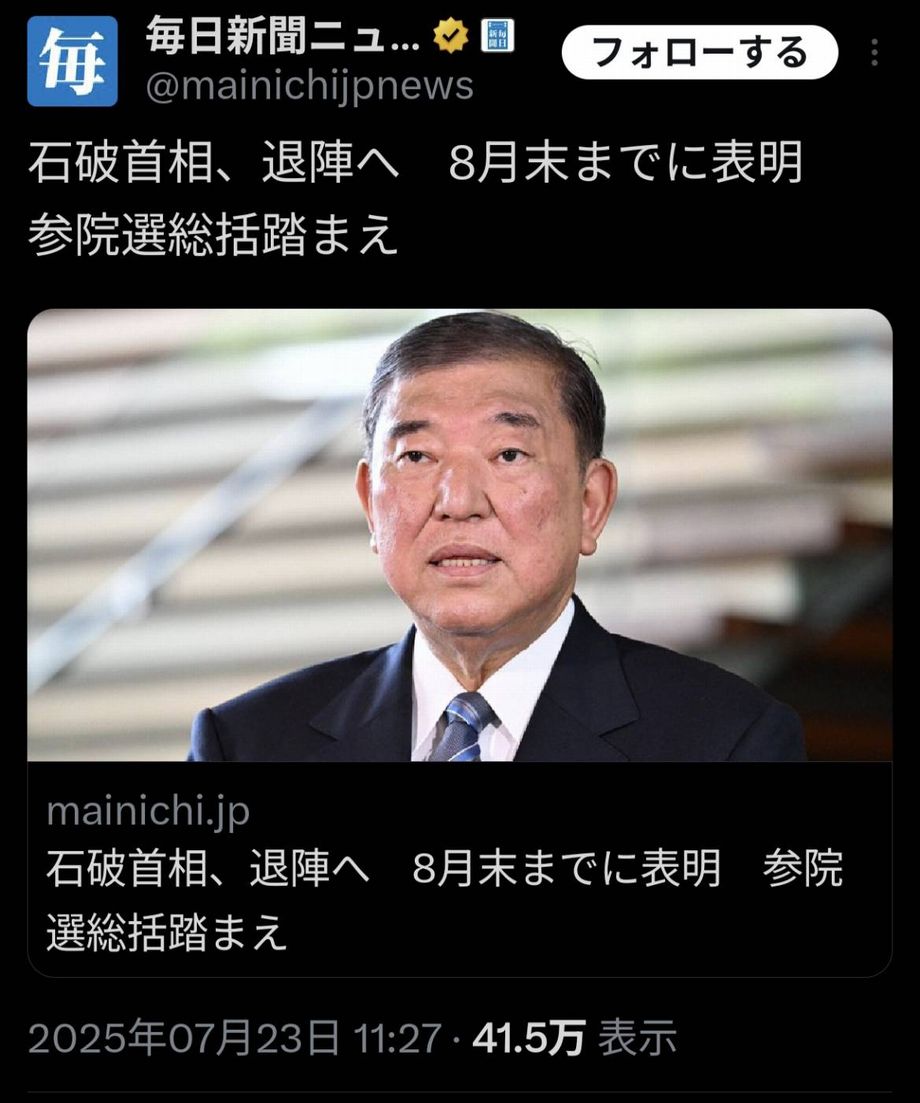Image resolution: width=920 pixels, height=1103 pixels.
Task: Open the 毎日新聞 profile avatar
Action: [72, 60]
